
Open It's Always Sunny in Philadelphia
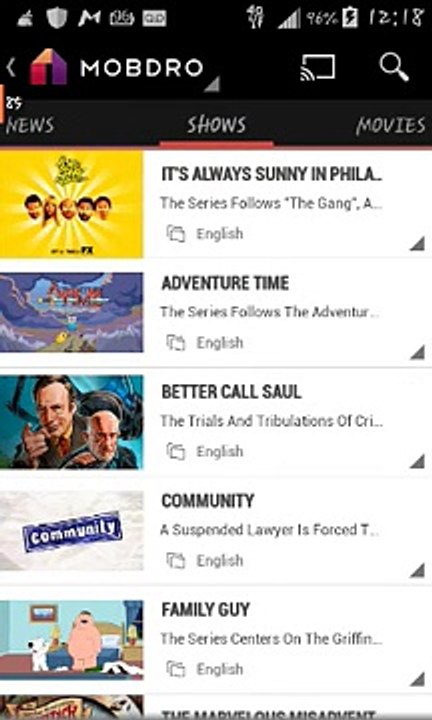216,204
